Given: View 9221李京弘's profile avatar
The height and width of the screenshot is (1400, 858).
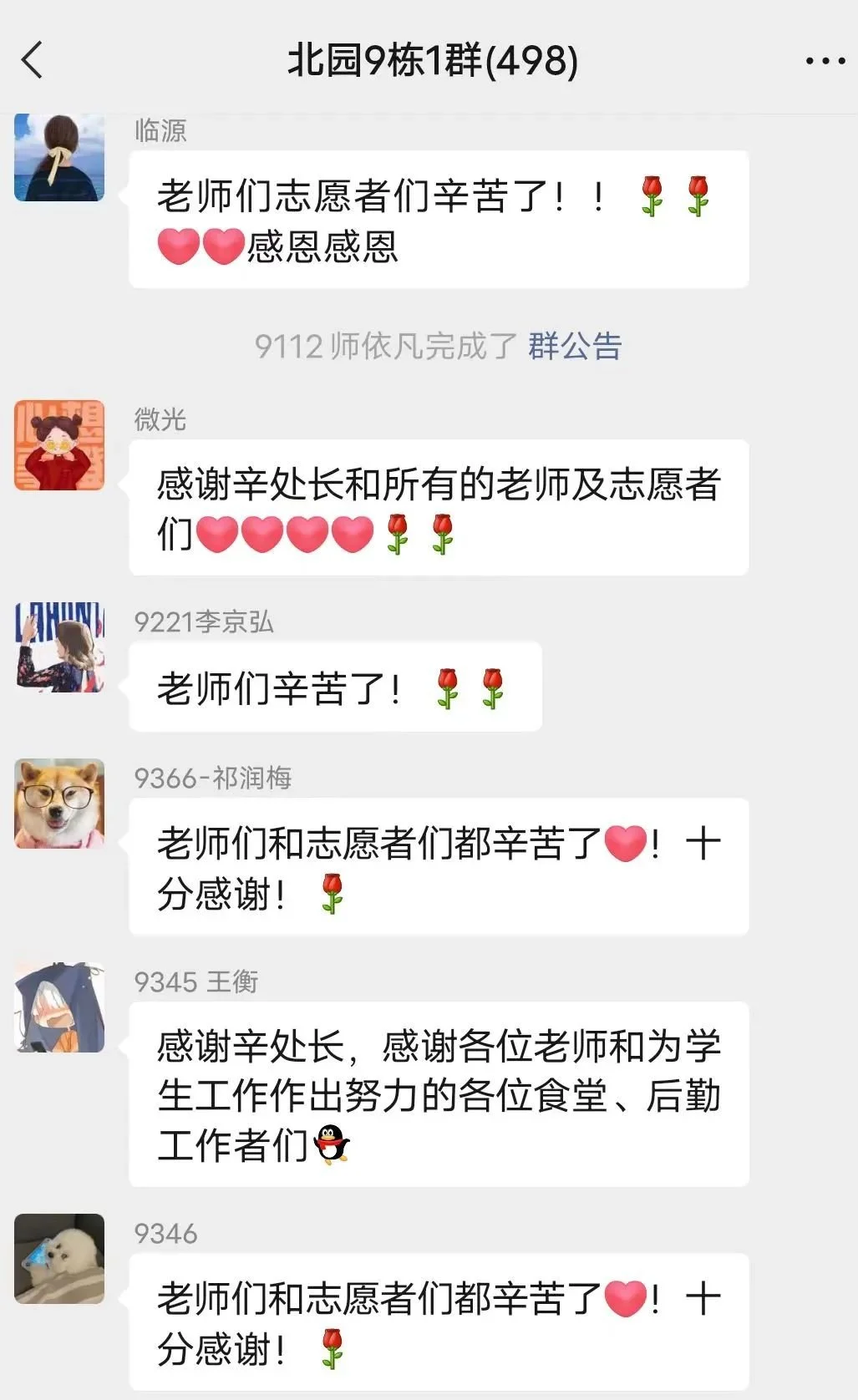Looking at the screenshot, I should tap(59, 647).
